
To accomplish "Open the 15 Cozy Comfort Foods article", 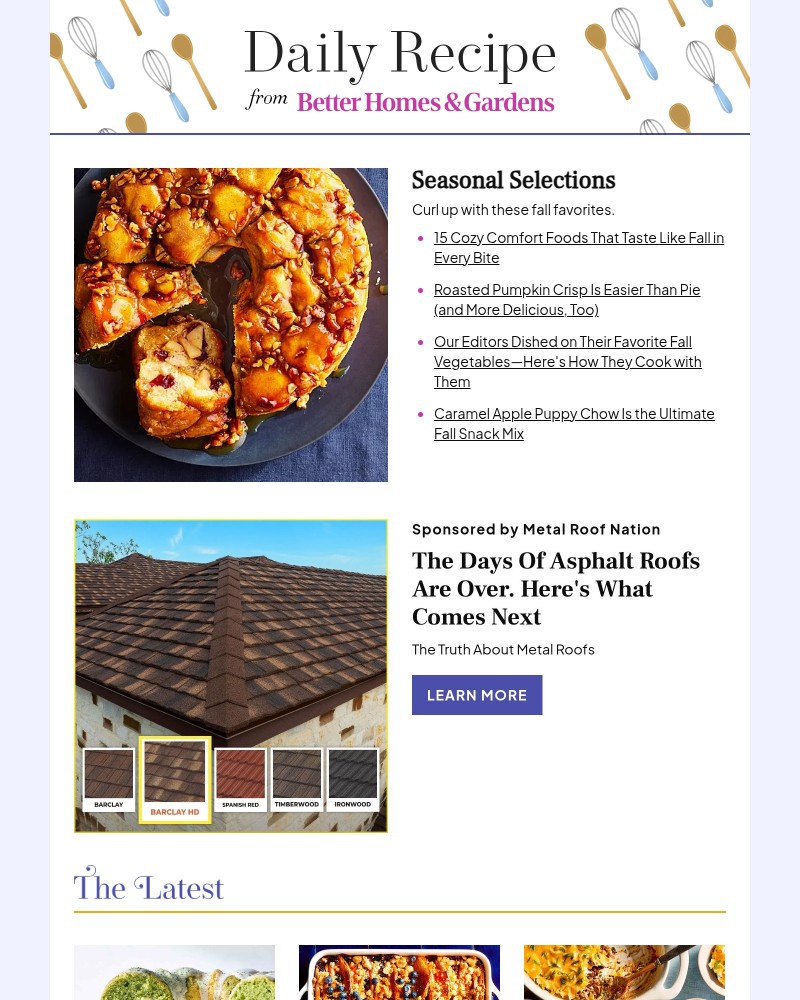I will tap(579, 247).
